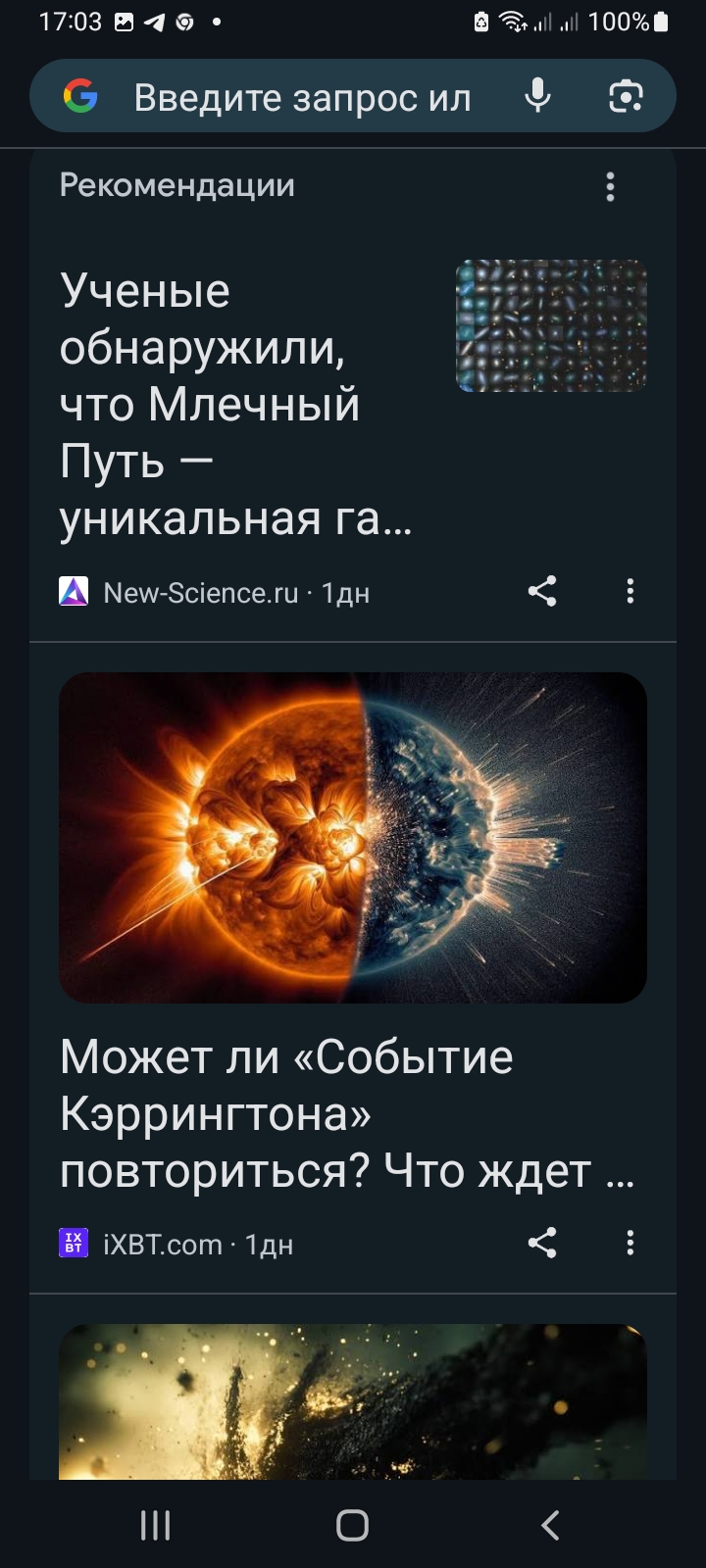706x1568 pixels.
Task: Tap the Google search field
Action: pyautogui.click(x=302, y=97)
